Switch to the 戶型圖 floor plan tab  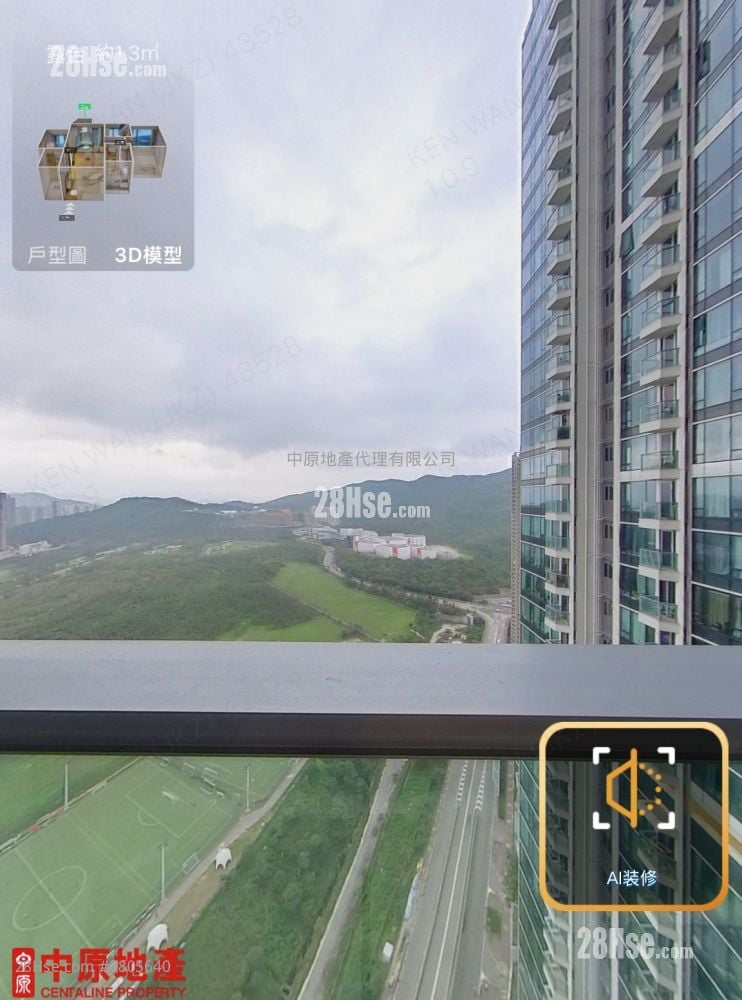57,255
